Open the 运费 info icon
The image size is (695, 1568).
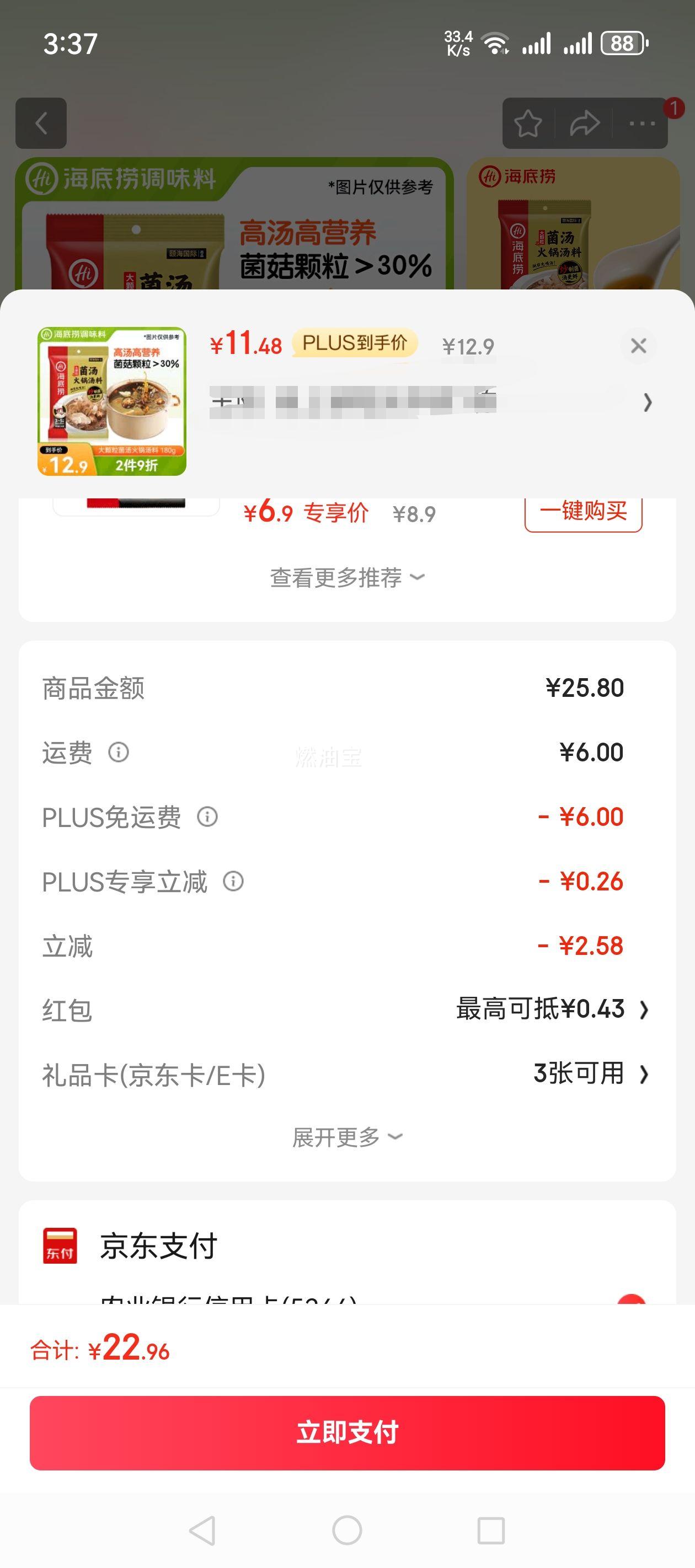click(x=119, y=753)
